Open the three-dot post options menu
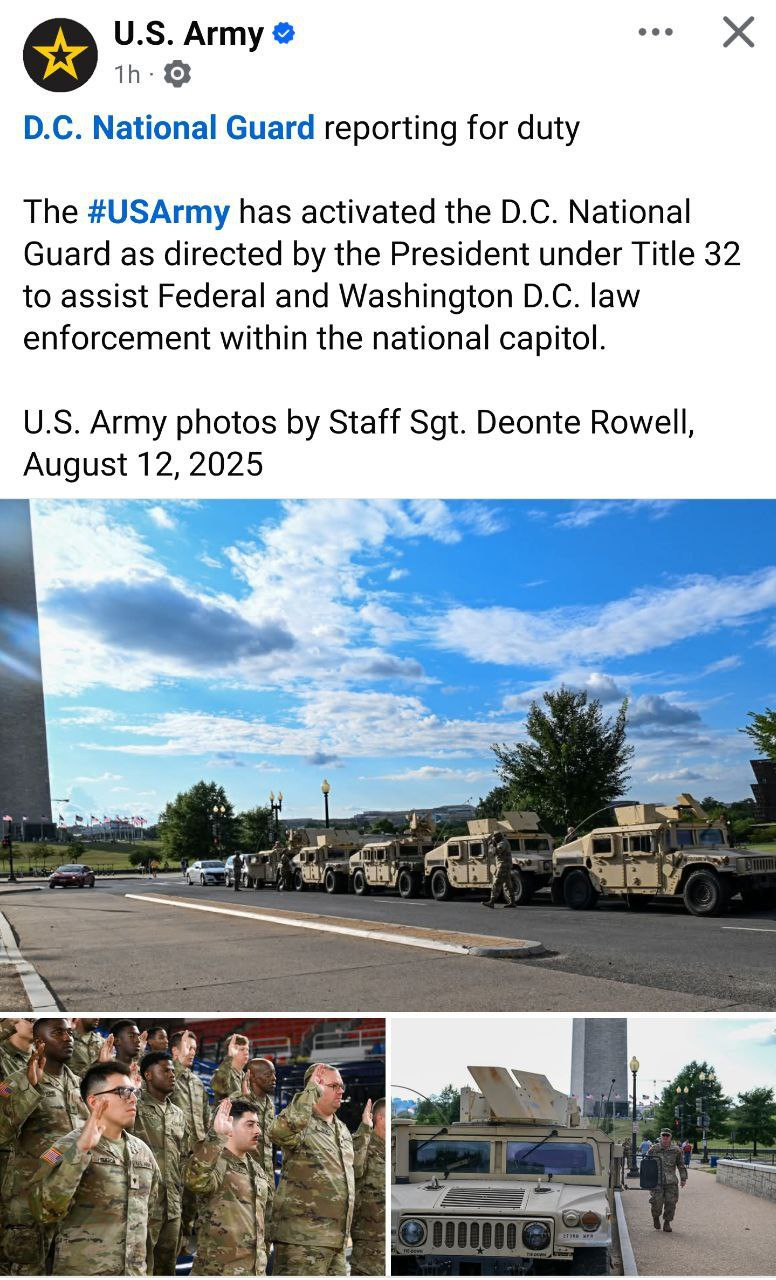 coord(655,33)
